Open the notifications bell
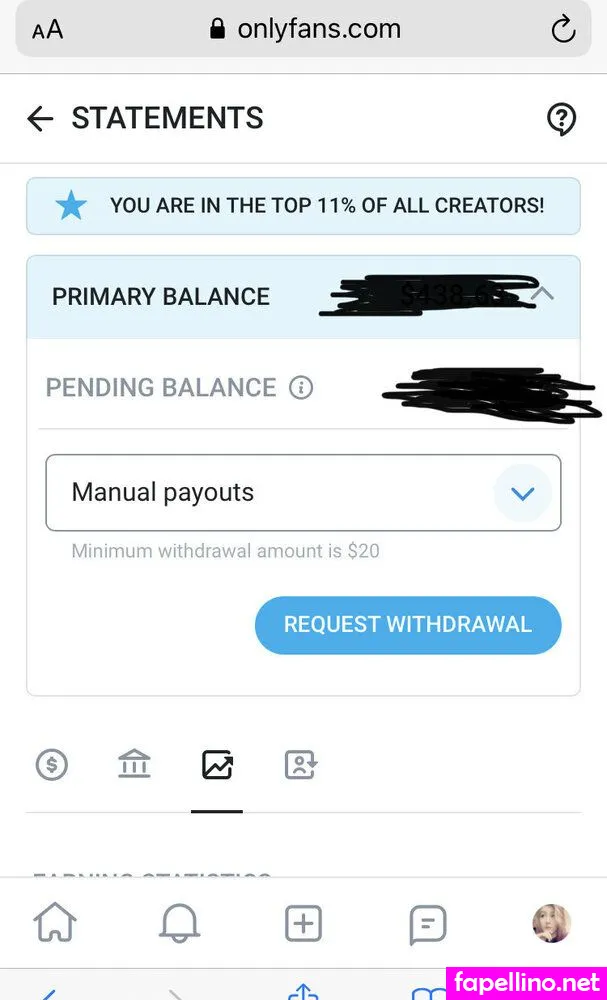 coord(179,924)
